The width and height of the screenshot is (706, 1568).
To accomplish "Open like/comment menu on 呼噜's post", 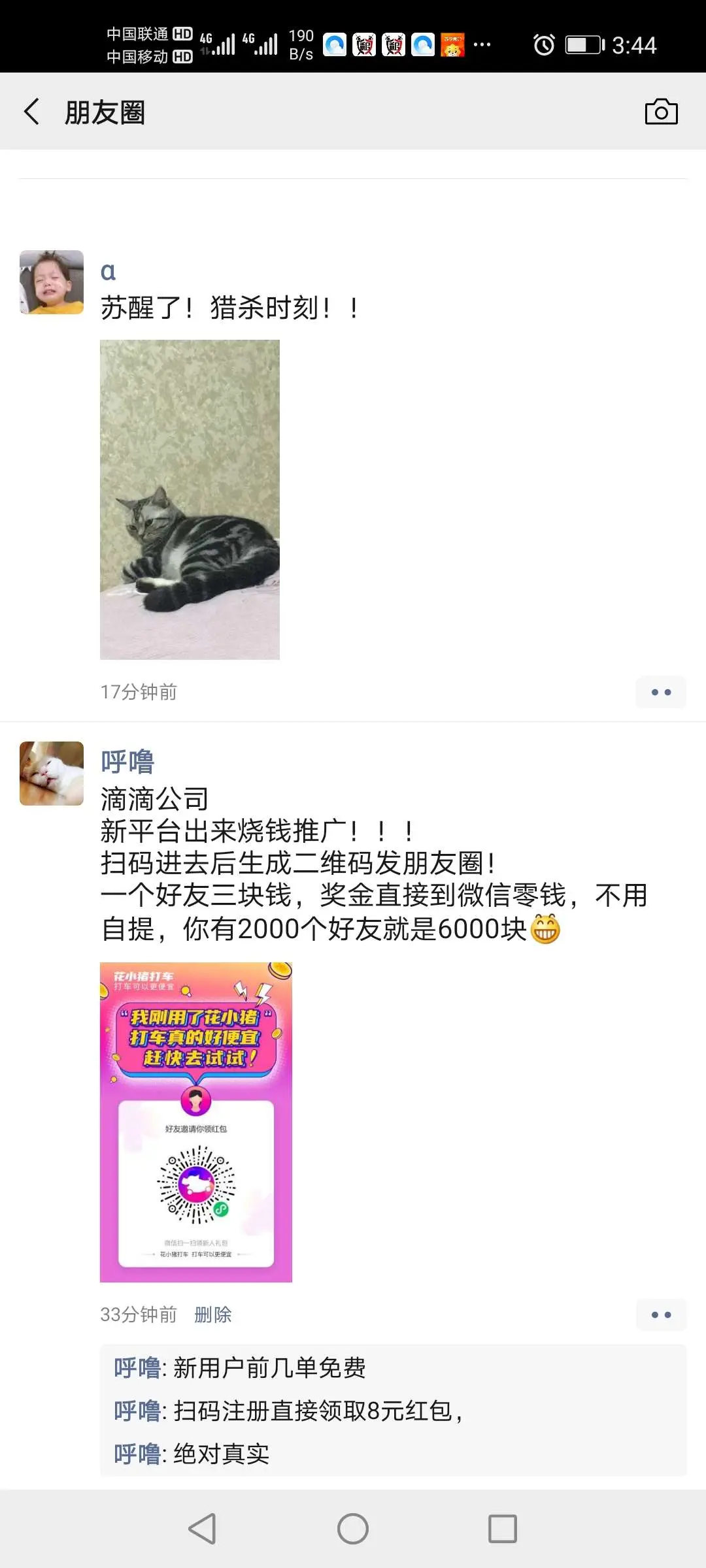I will pos(661,1315).
